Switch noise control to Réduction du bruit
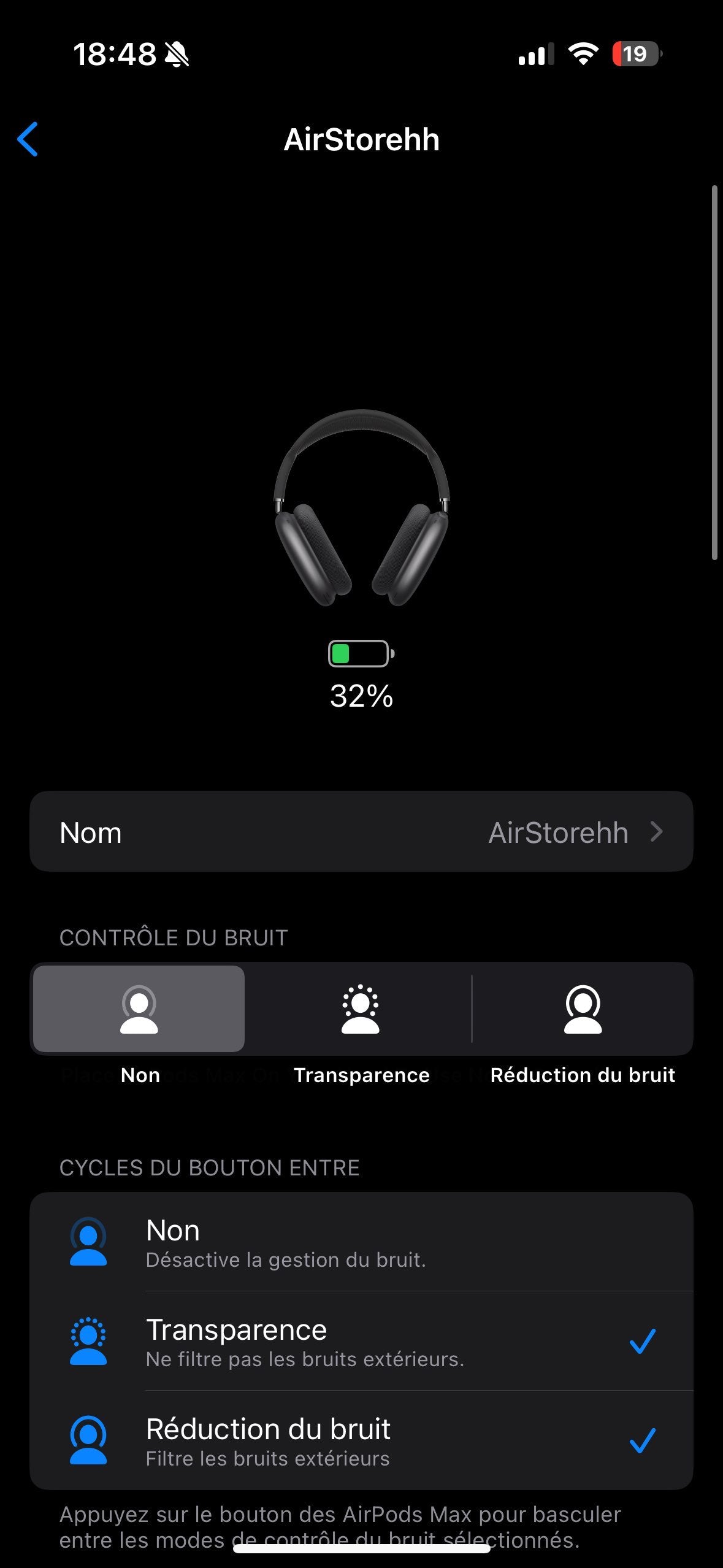Viewport: 723px width, 1568px height. tap(583, 1009)
